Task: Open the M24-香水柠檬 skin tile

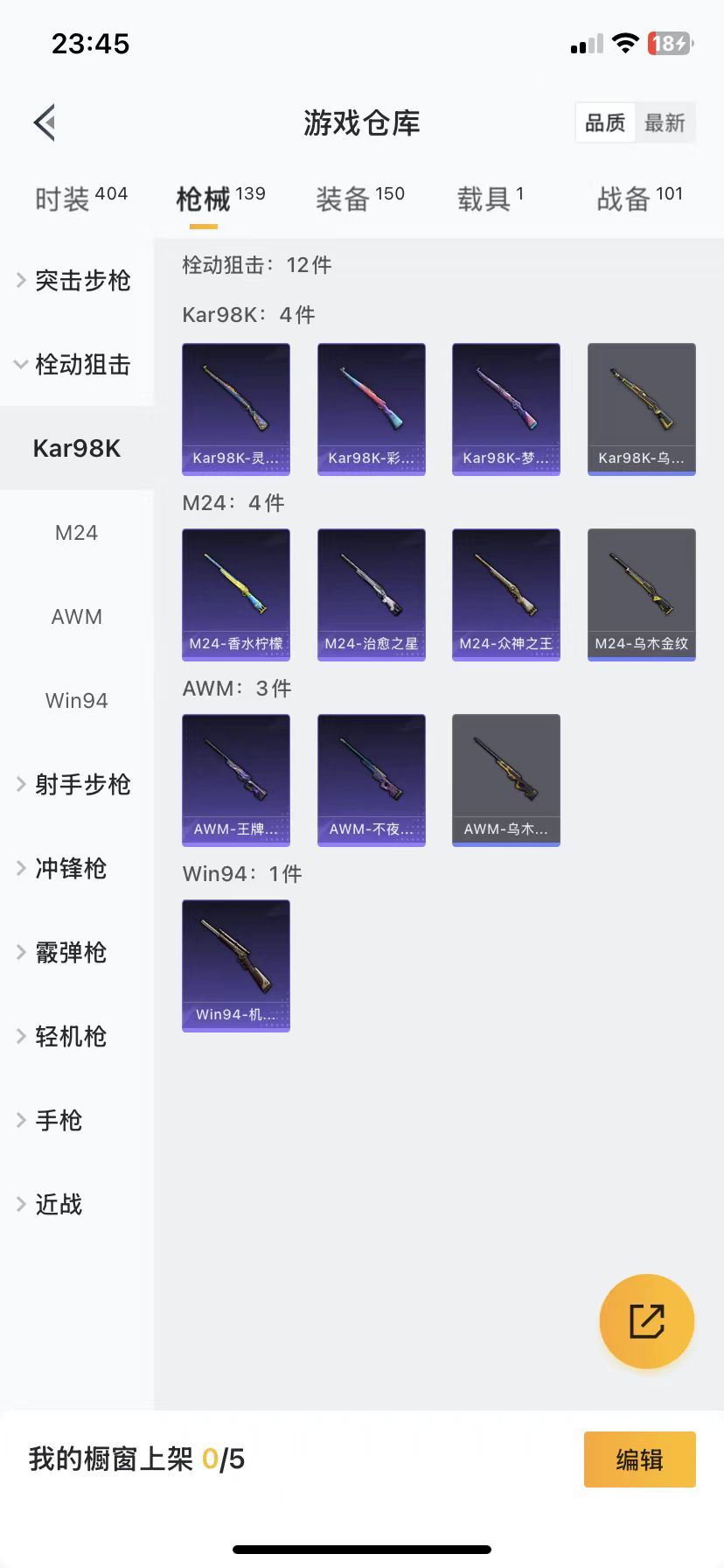Action: coord(236,594)
